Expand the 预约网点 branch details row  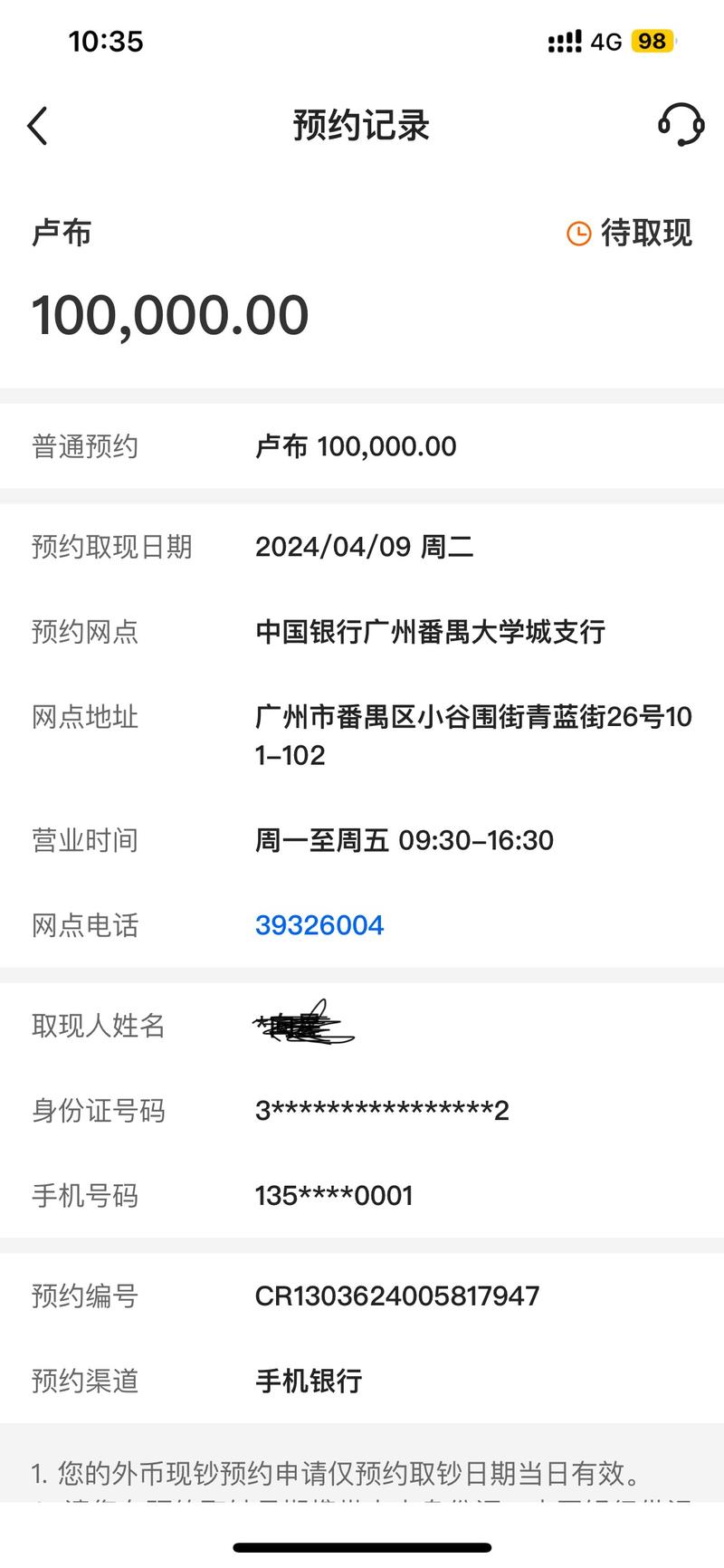362,632
